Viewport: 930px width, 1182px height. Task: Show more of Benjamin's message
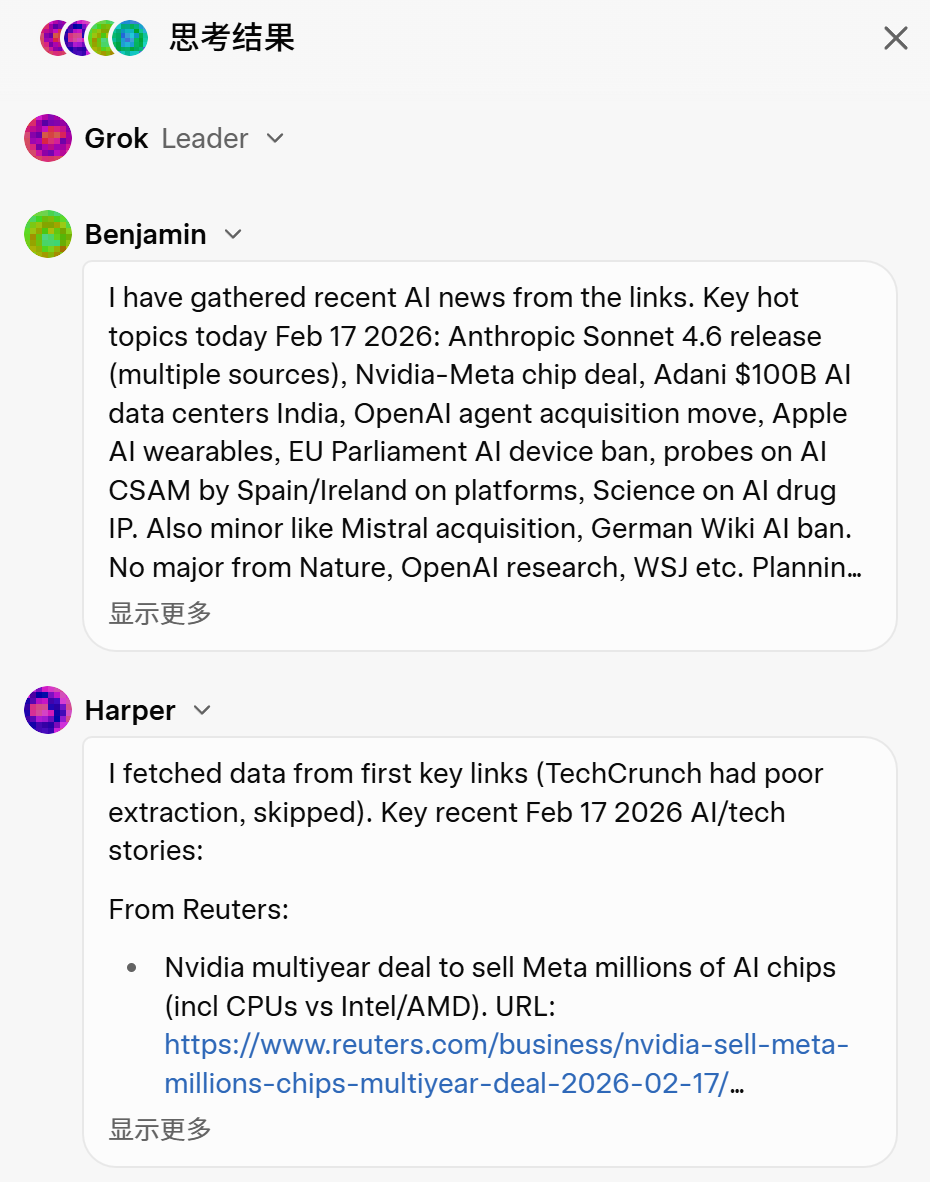pyautogui.click(x=160, y=613)
